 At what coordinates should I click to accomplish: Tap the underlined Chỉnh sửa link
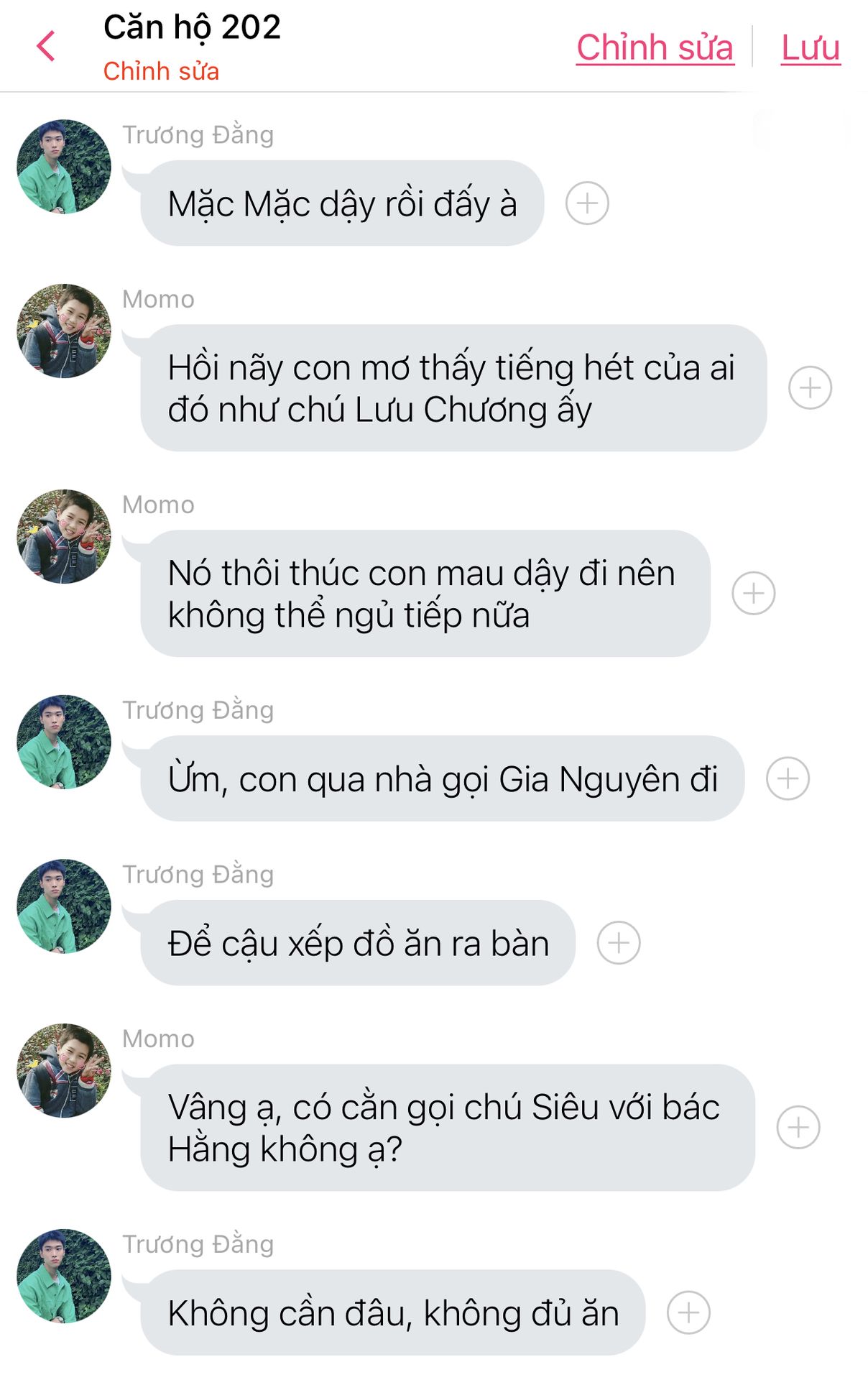(655, 47)
